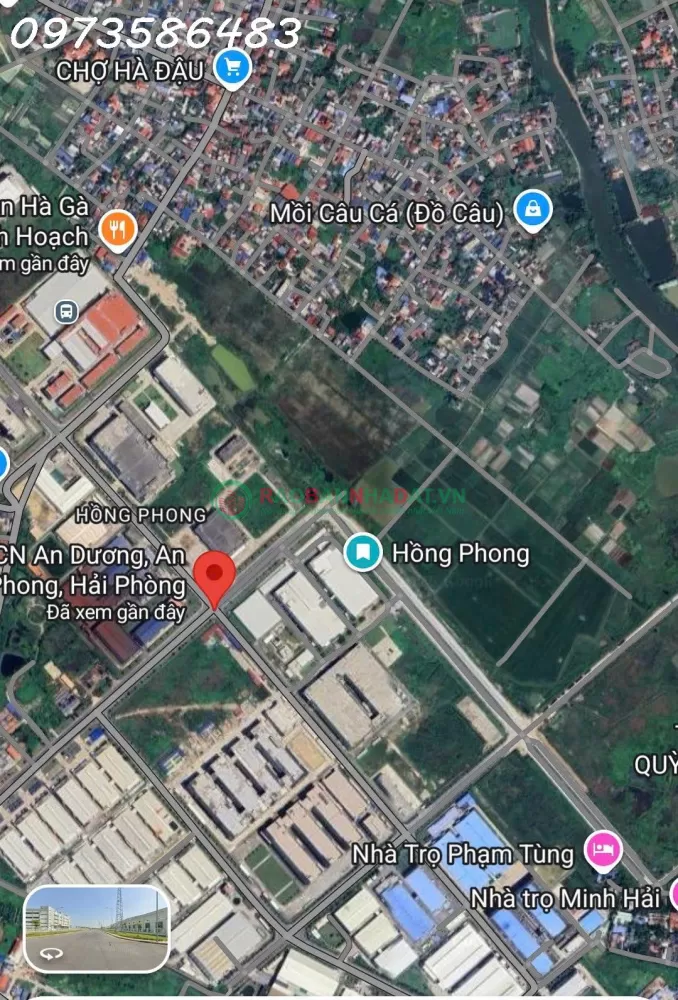Open the saved Hồng Phong place marker
678x1000 pixels.
(x=363, y=552)
